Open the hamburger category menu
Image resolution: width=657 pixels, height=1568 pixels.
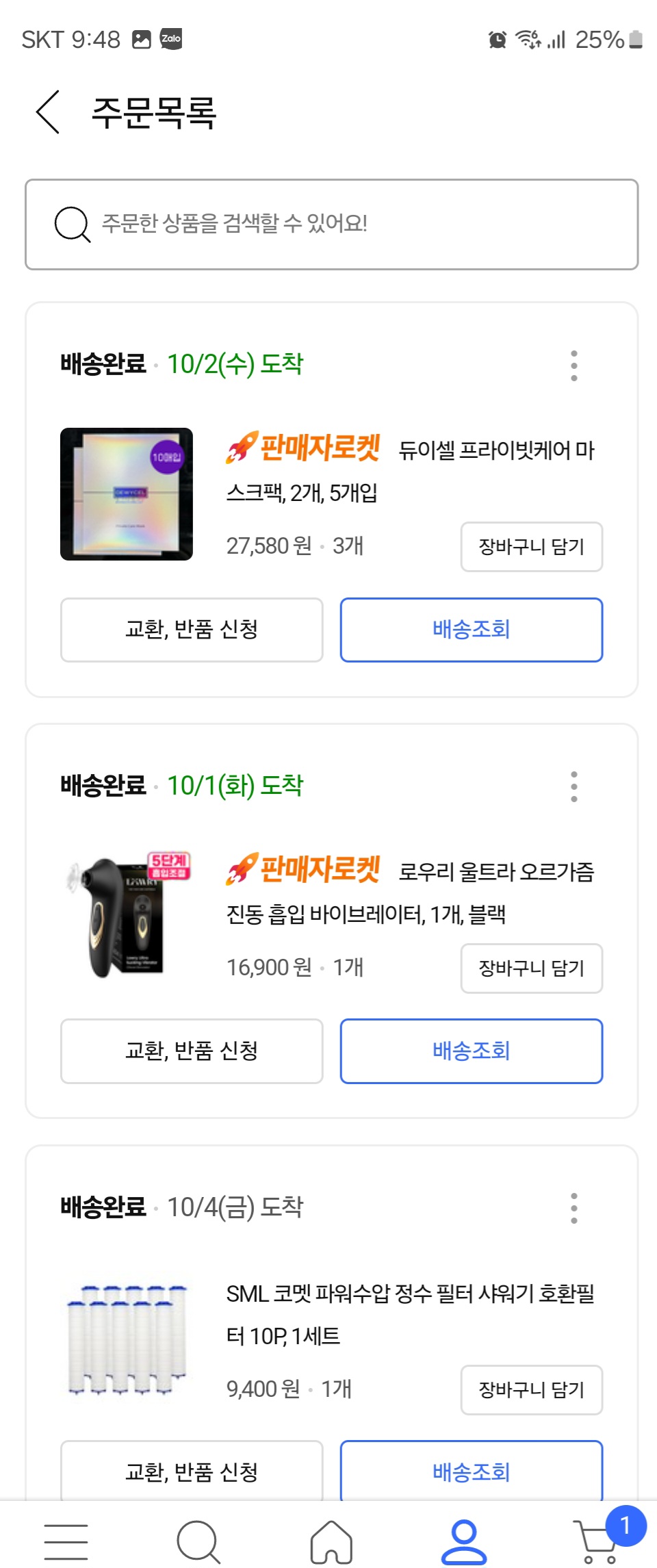(66, 1541)
